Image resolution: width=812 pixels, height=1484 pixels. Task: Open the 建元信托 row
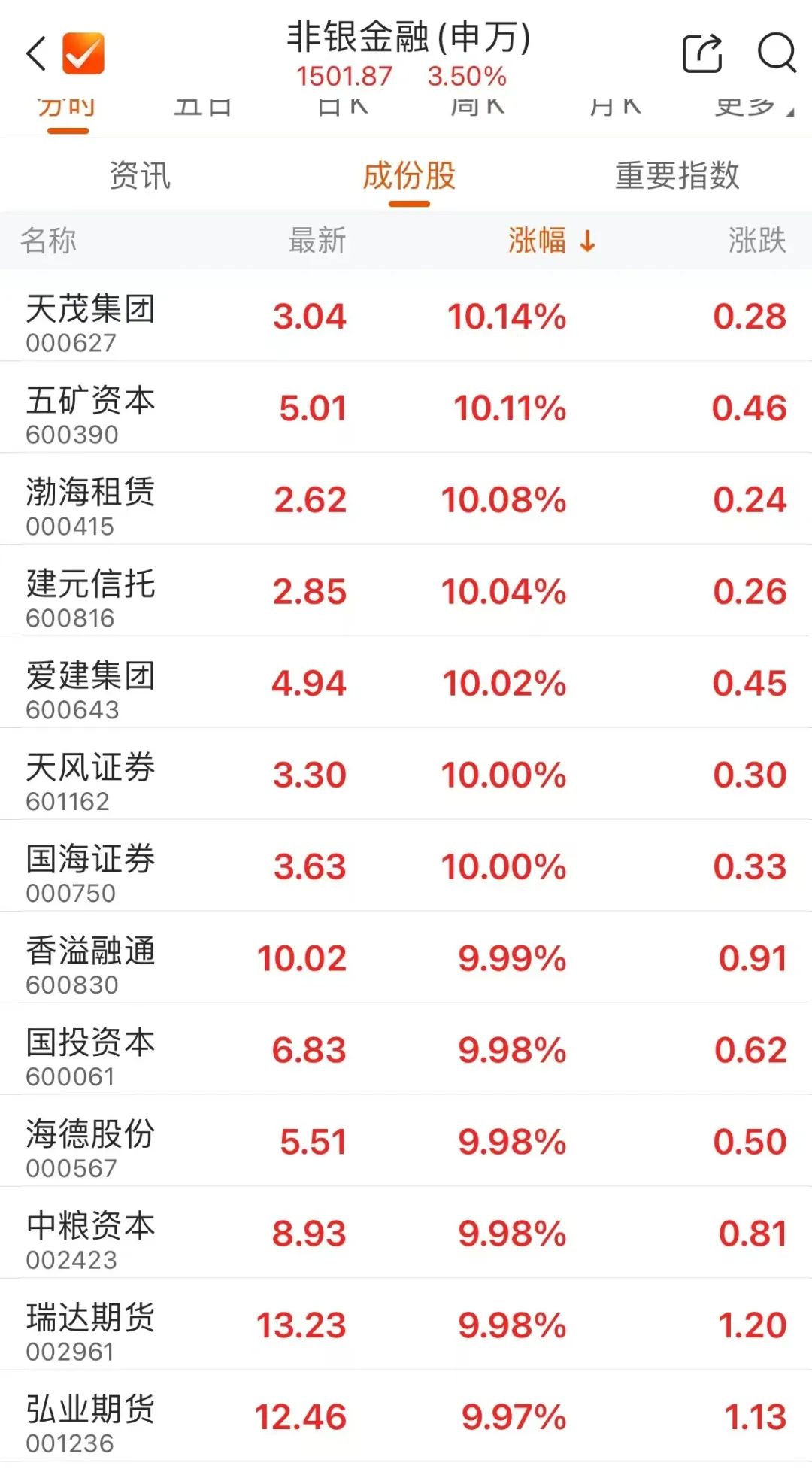tap(406, 591)
